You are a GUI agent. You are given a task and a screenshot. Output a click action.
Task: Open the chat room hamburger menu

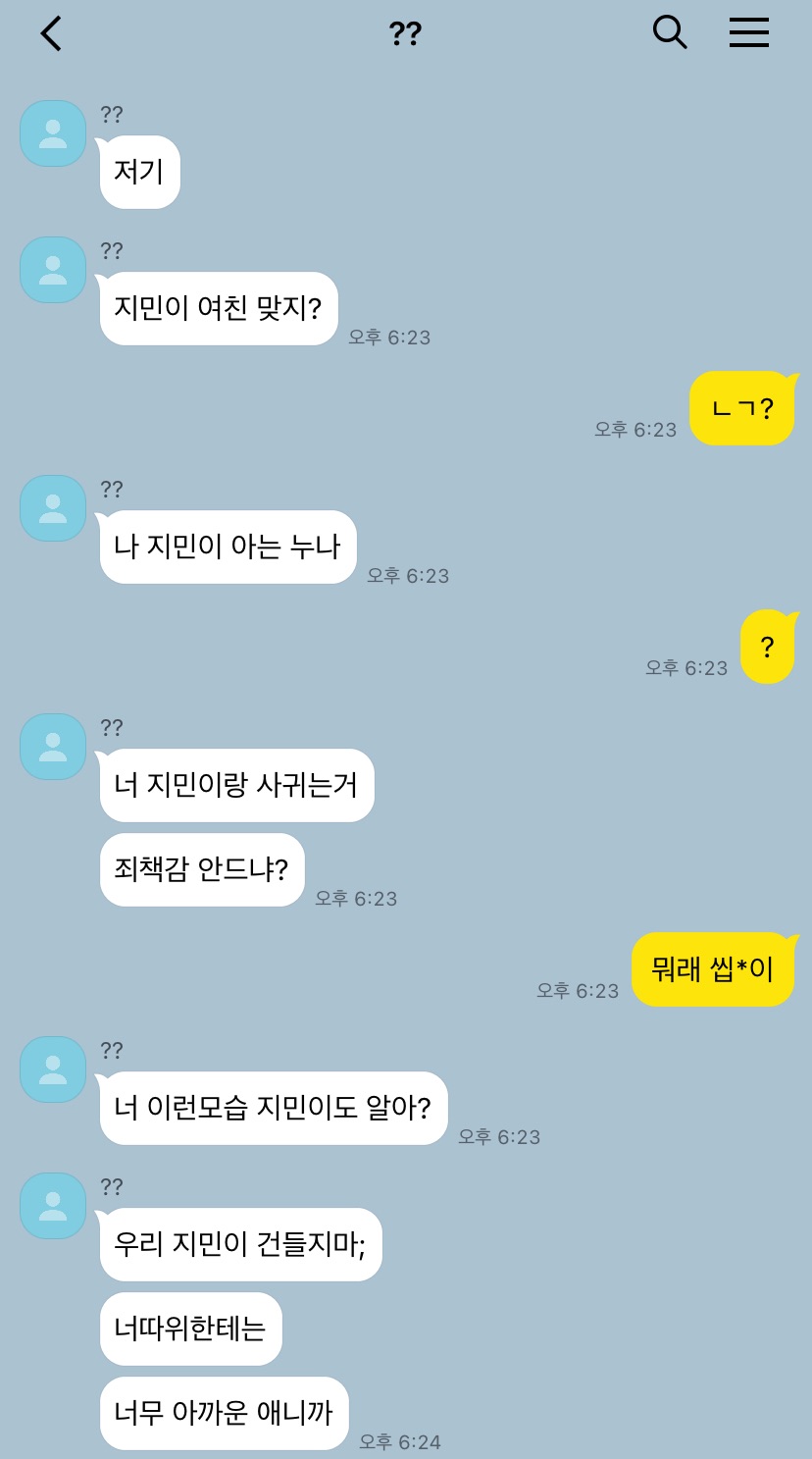749,33
